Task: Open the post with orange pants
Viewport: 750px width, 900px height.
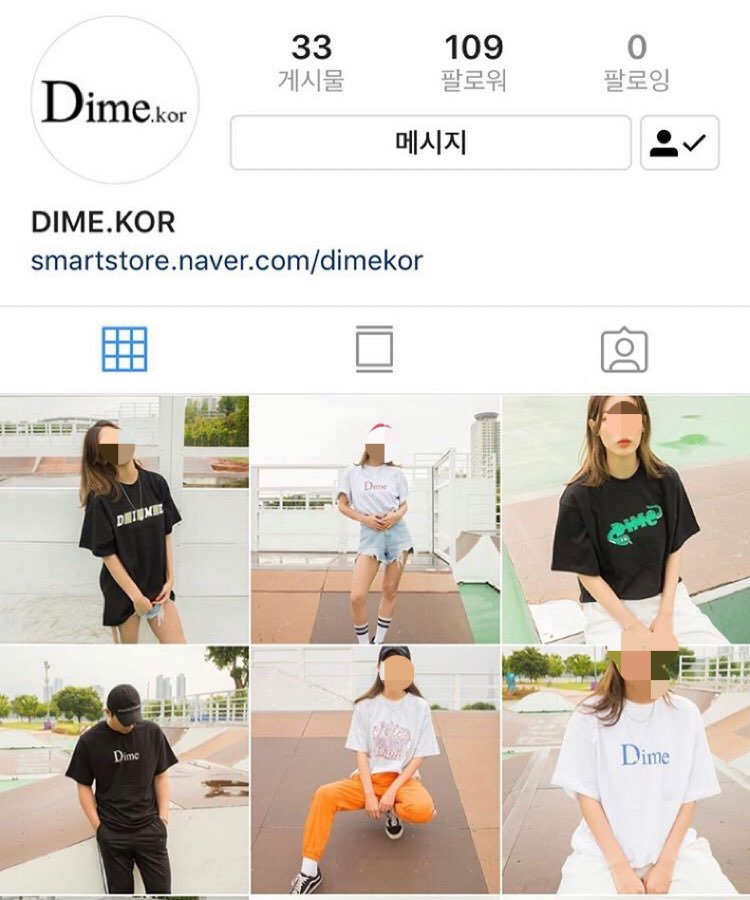Action: tap(375, 769)
